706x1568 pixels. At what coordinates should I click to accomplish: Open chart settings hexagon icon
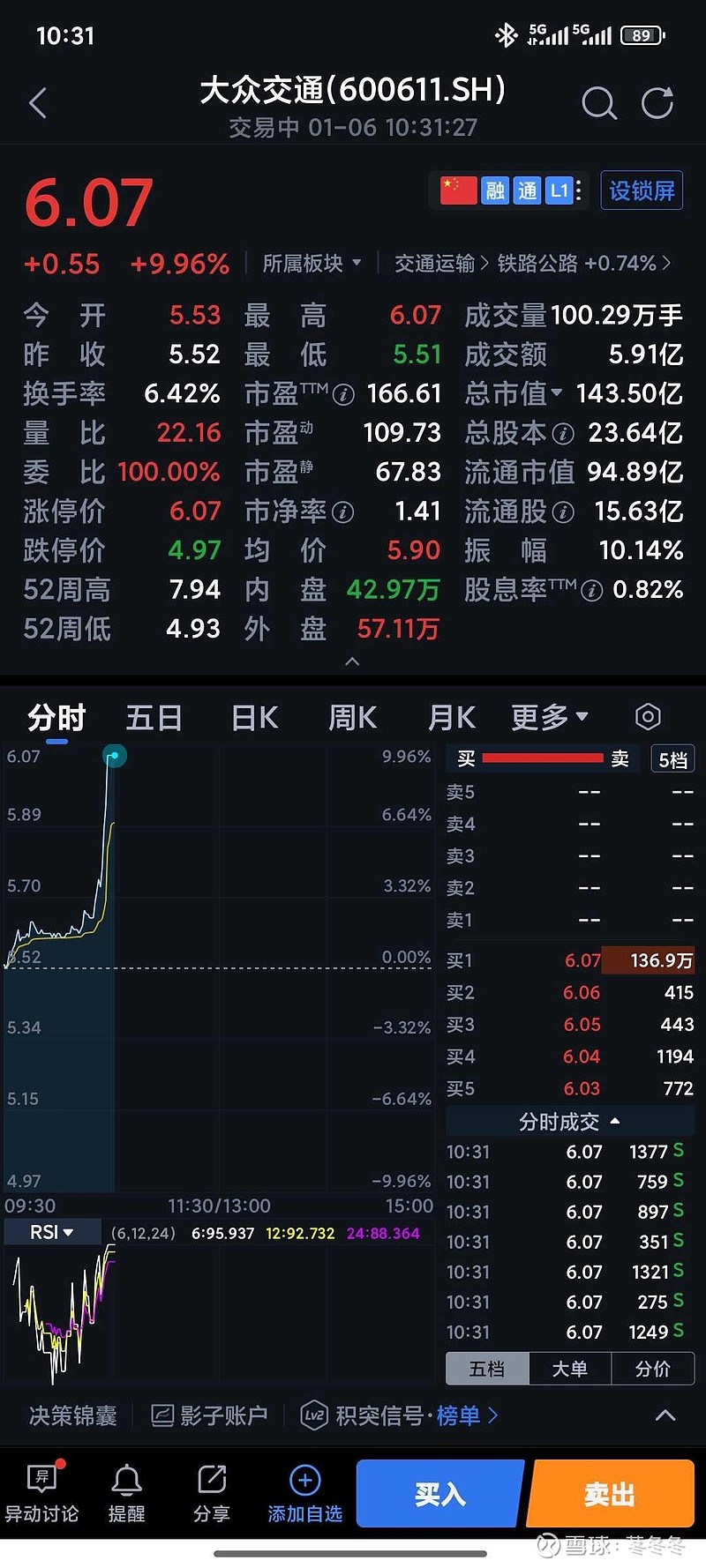648,717
